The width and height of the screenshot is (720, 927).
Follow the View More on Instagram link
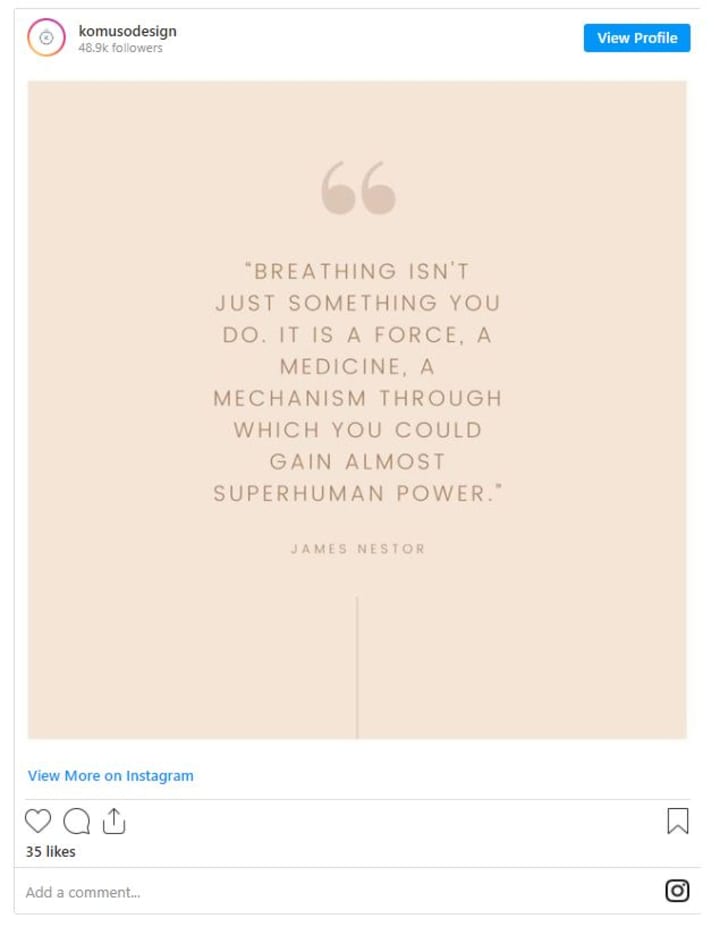click(111, 776)
